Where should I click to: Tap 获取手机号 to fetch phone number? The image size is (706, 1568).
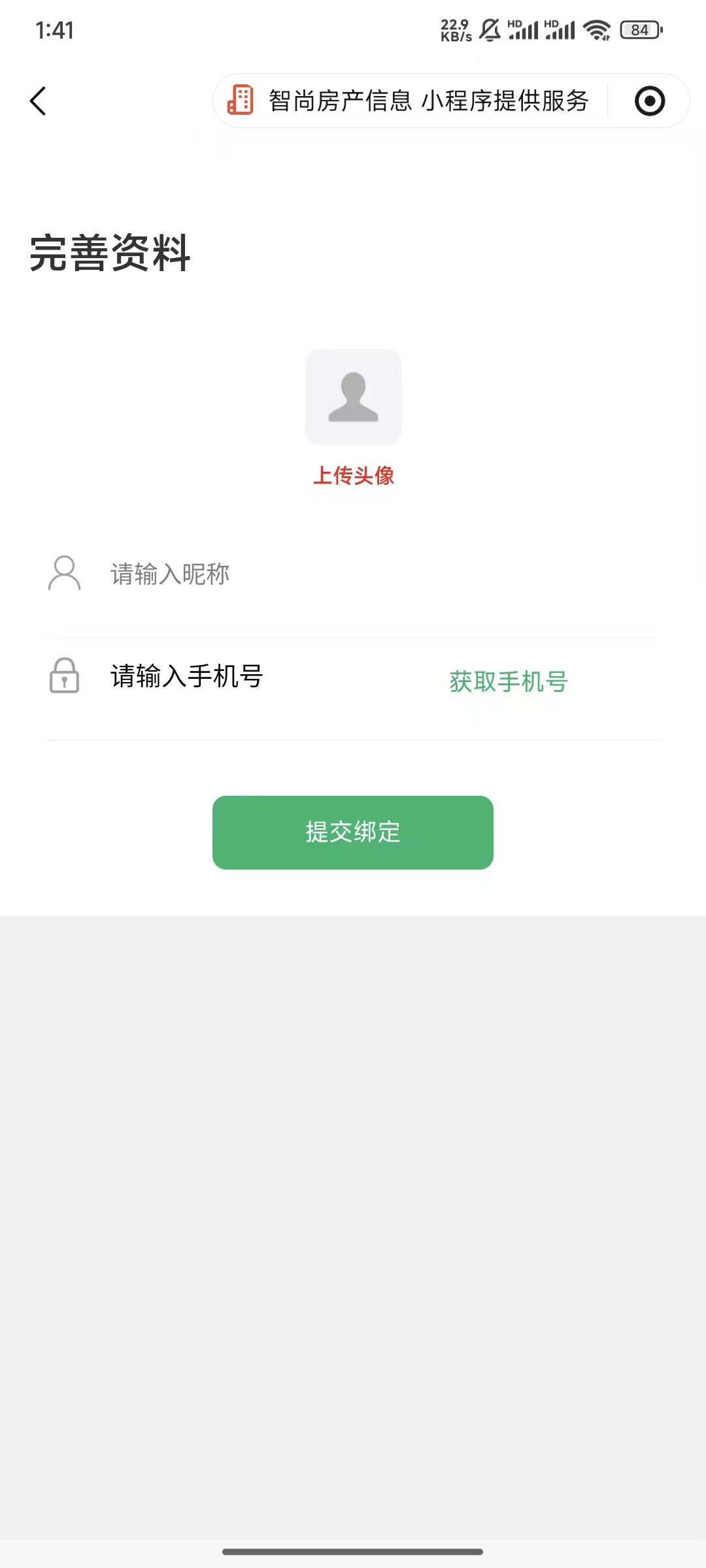click(x=509, y=681)
